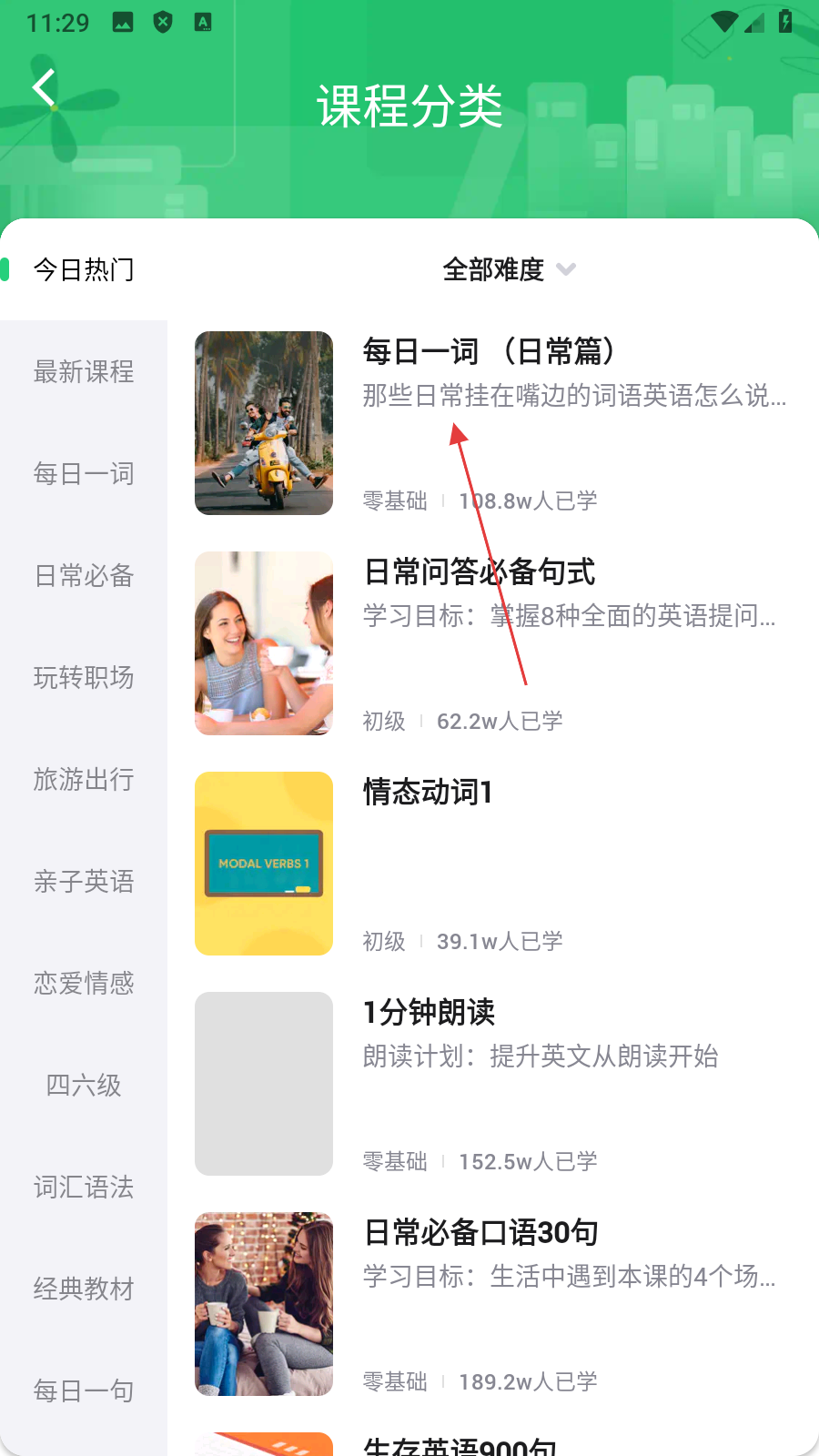819x1456 pixels.
Task: Switch to the 每日一句 category
Action: (x=84, y=1390)
